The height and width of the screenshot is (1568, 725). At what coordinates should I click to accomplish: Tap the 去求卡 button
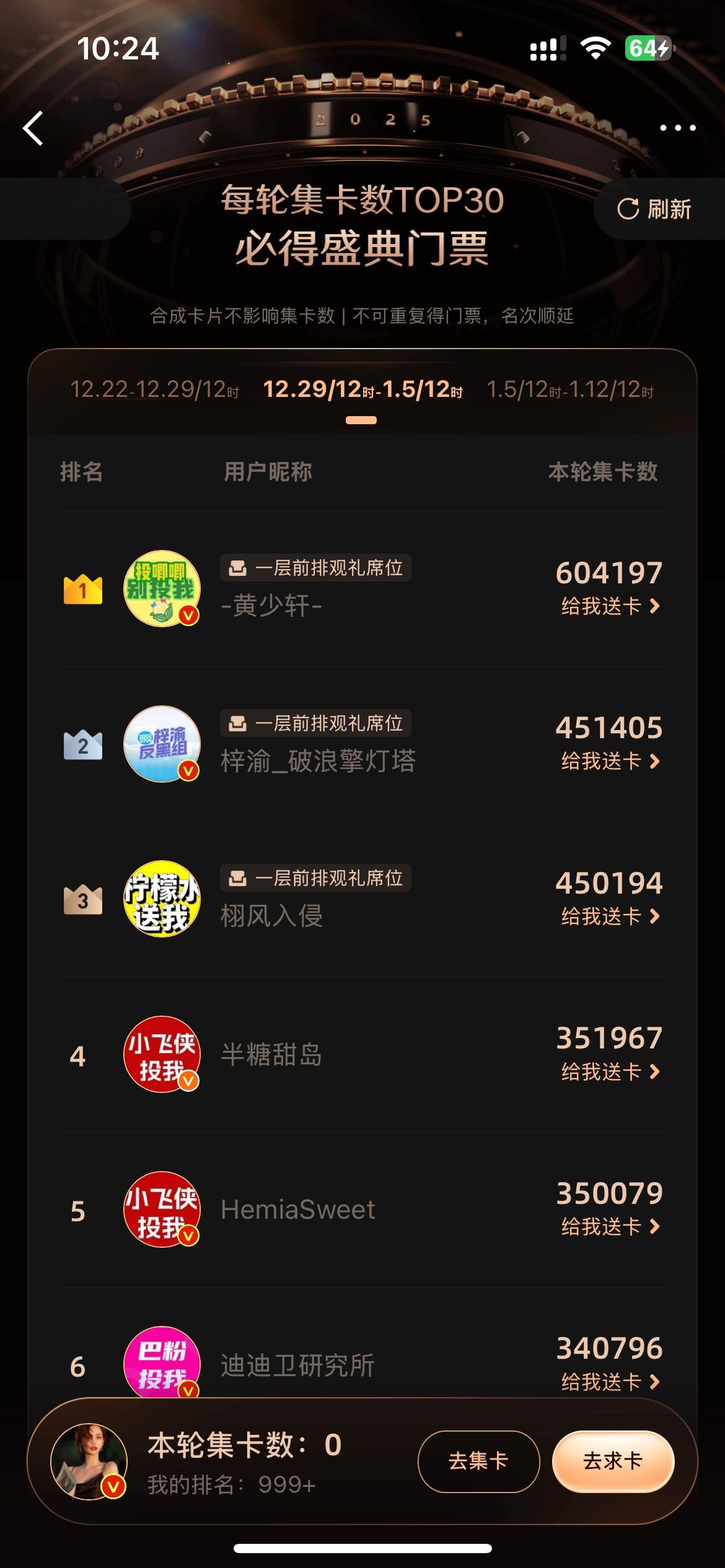pos(613,1461)
